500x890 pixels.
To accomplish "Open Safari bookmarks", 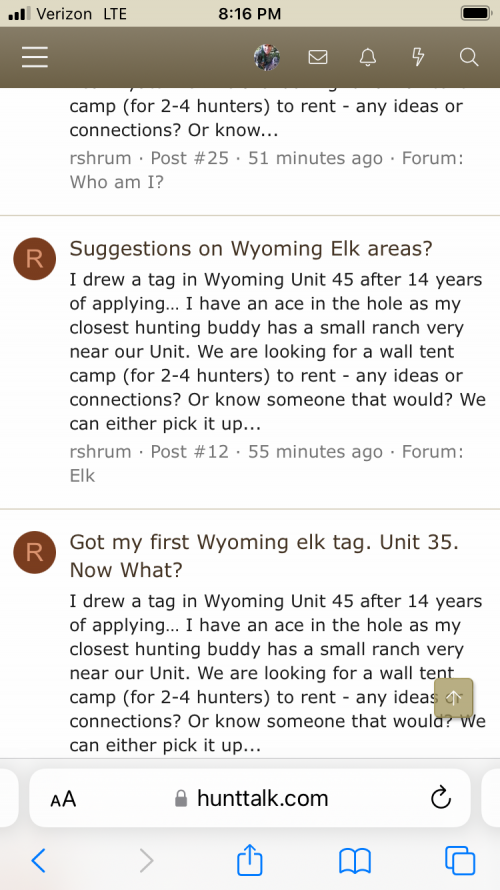I will pos(355,861).
